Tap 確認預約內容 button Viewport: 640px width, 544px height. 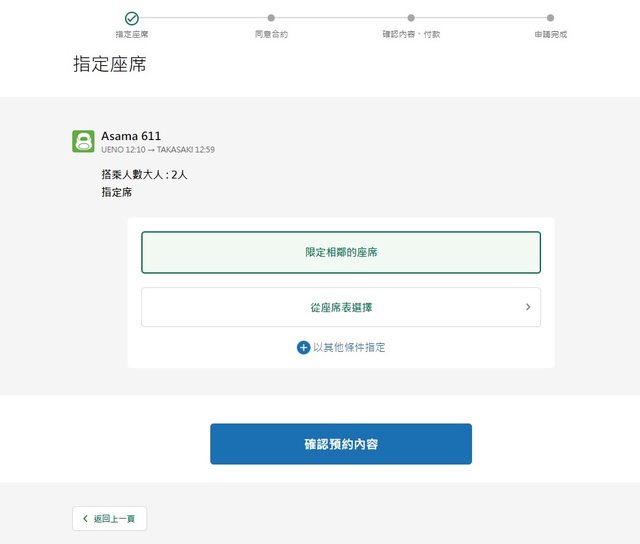[x=340, y=444]
